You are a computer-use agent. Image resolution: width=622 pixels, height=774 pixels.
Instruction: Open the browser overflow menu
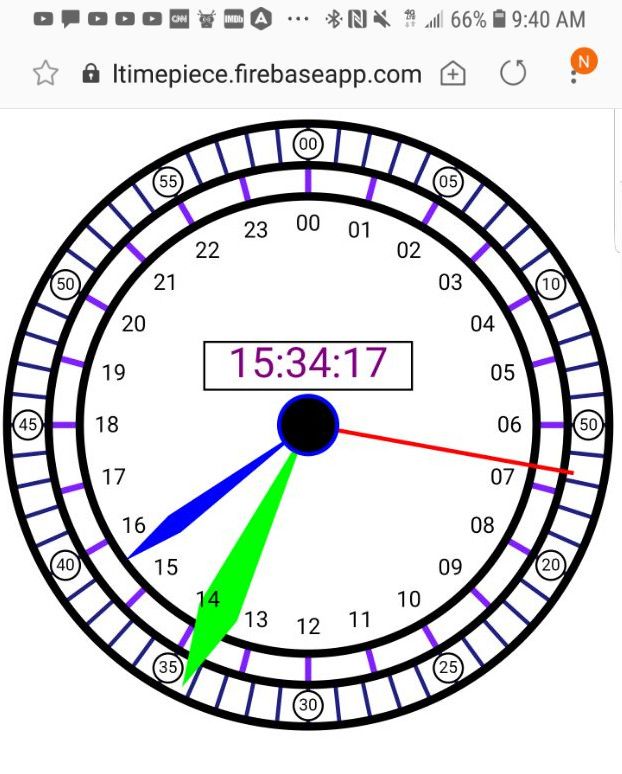[574, 74]
